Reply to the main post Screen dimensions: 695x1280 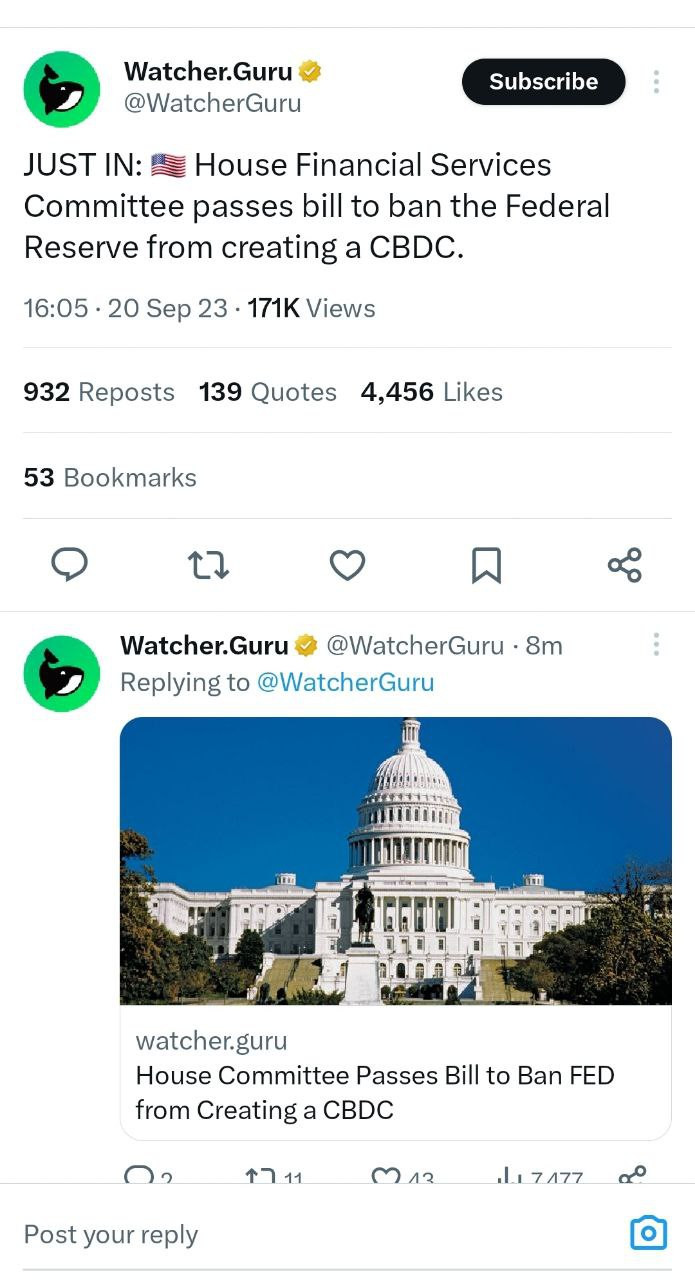[69, 565]
